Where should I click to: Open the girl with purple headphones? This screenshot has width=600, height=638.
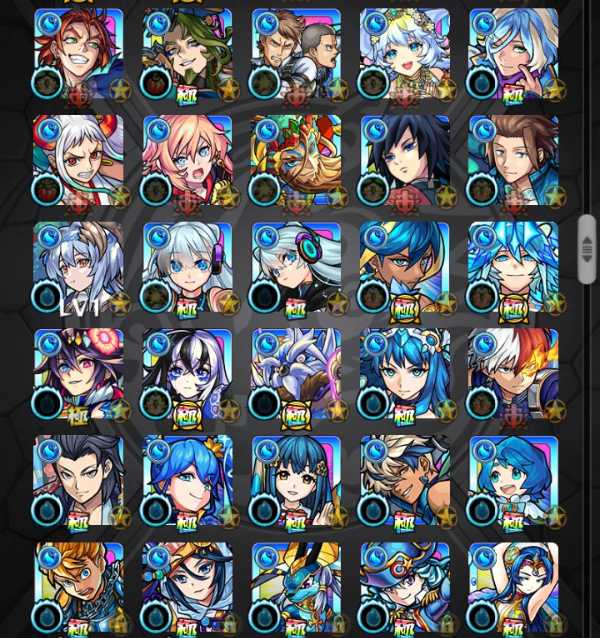pyautogui.click(x=188, y=267)
